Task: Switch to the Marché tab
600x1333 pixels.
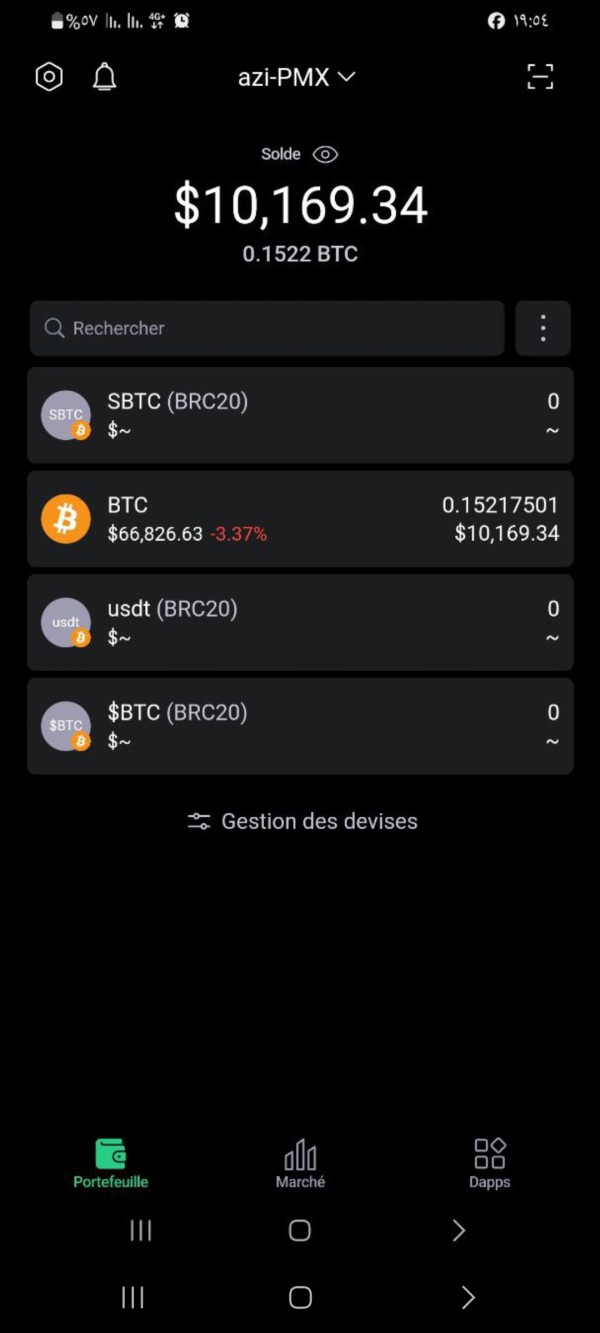Action: [300, 1163]
